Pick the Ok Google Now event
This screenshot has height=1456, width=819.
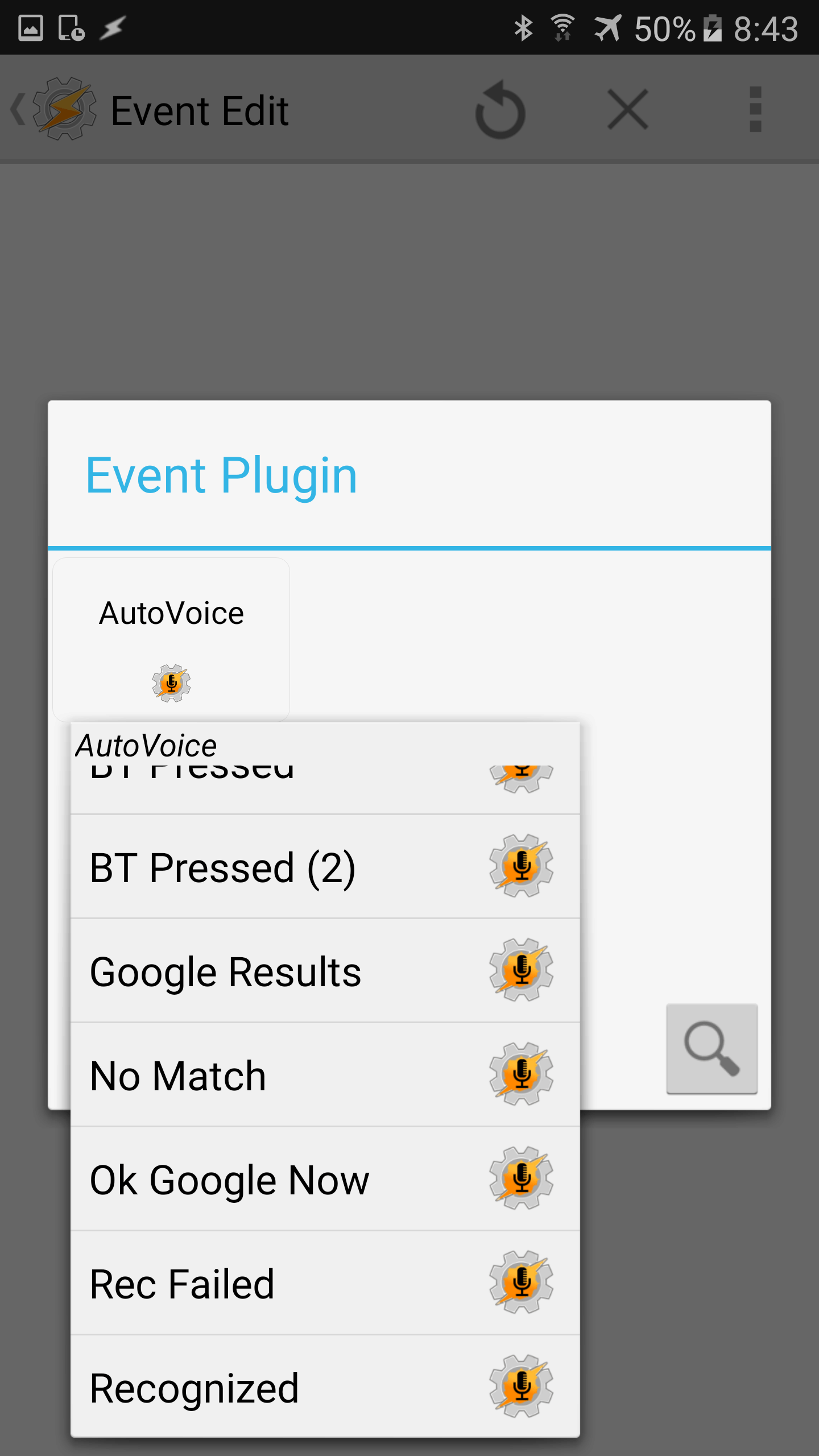[x=325, y=1178]
